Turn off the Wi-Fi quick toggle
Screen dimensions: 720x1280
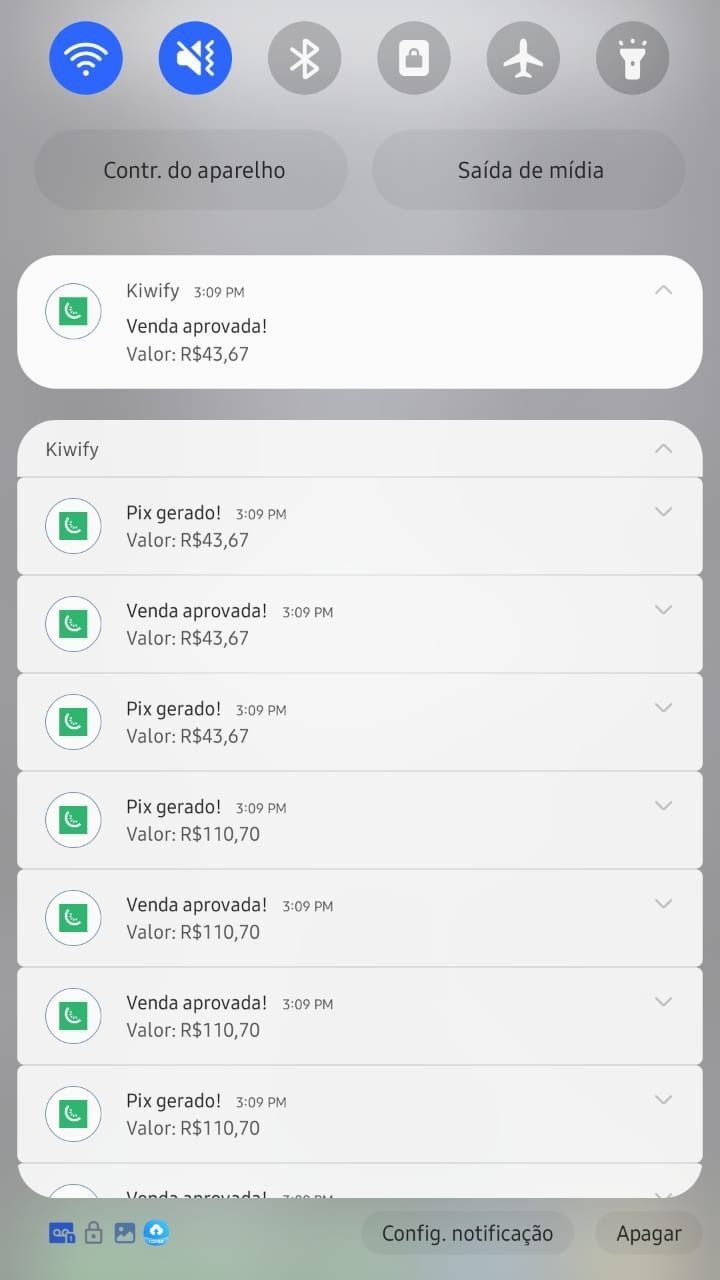(86, 58)
